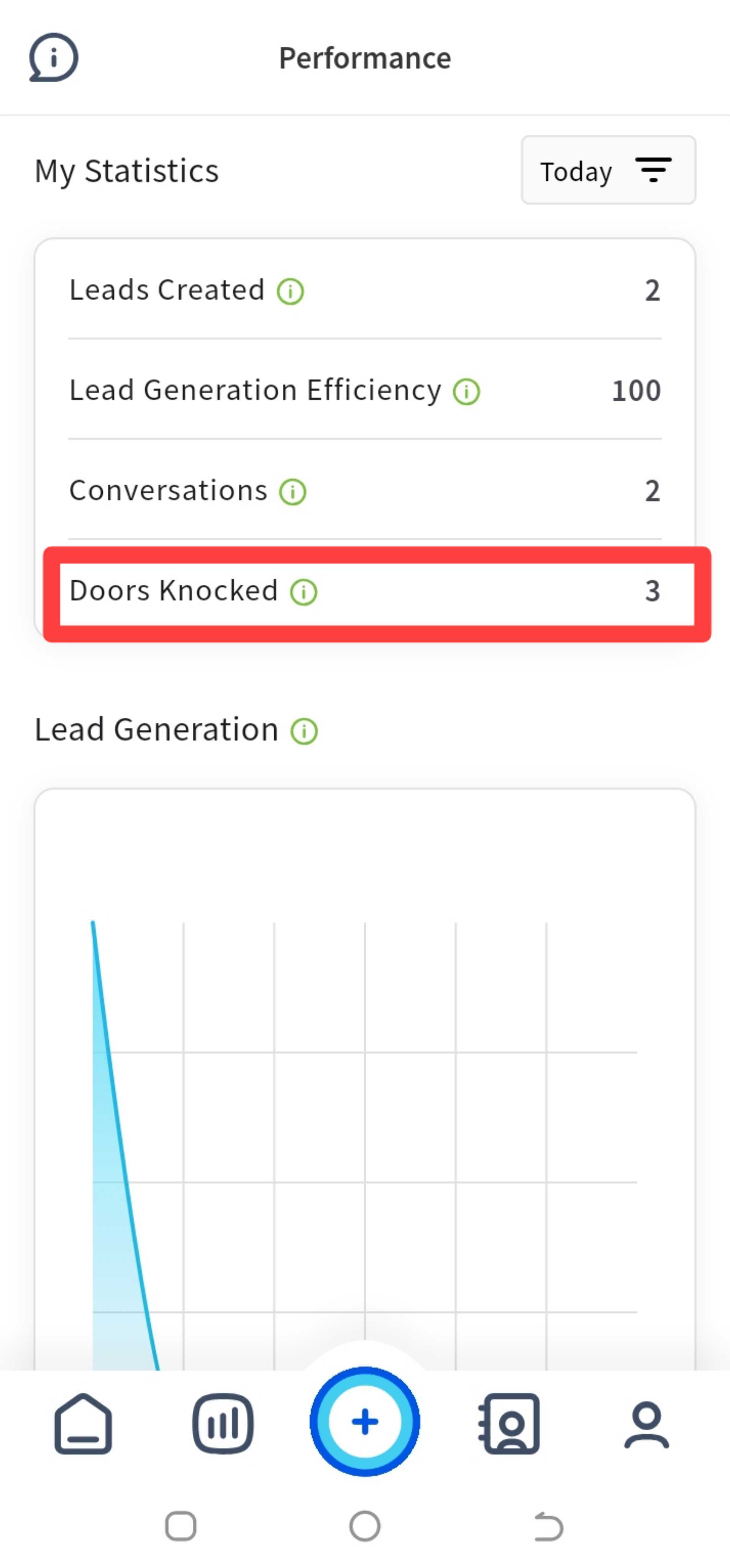The height and width of the screenshot is (1568, 730).
Task: Switch to the bar chart statistics tab
Action: tap(223, 1423)
